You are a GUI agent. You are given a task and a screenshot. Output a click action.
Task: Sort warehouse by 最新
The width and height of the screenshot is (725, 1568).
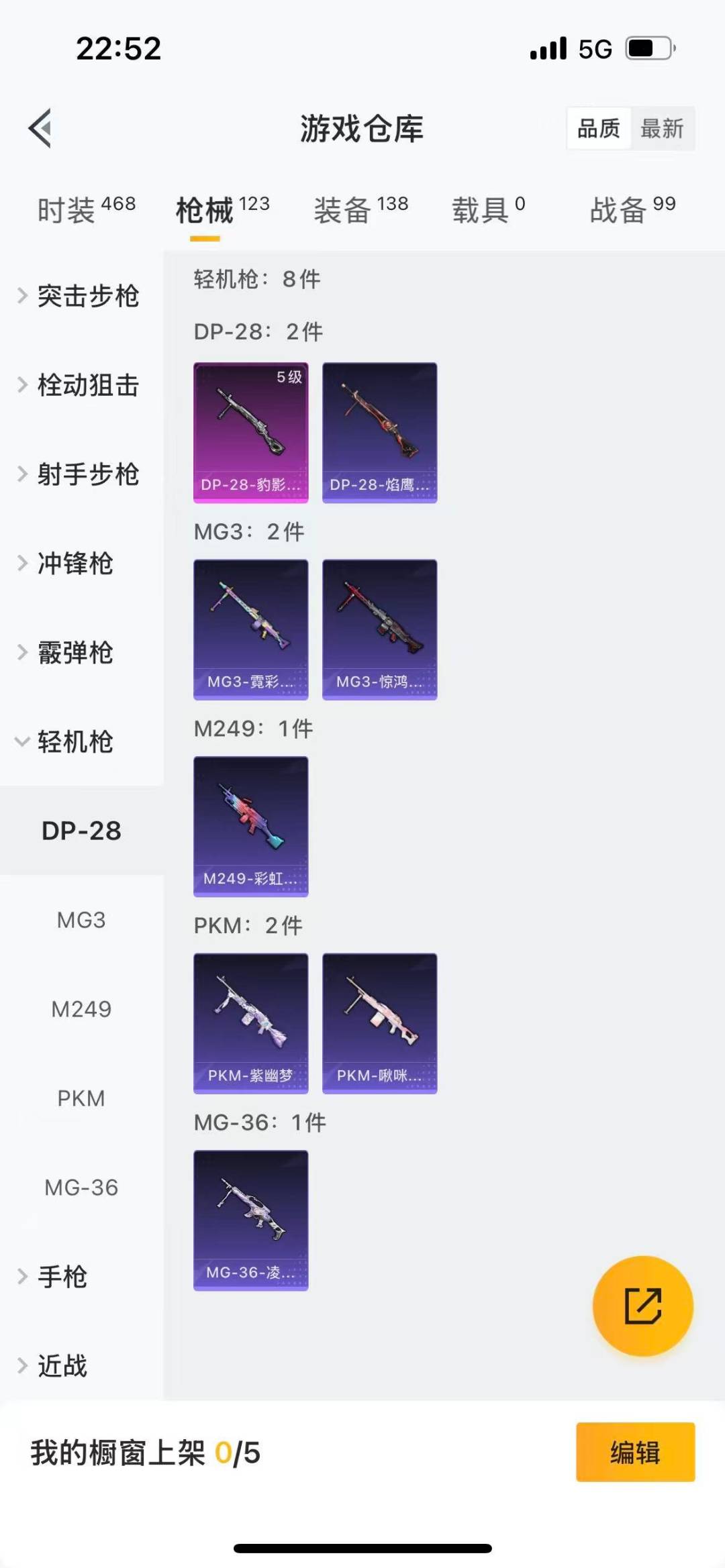(661, 128)
